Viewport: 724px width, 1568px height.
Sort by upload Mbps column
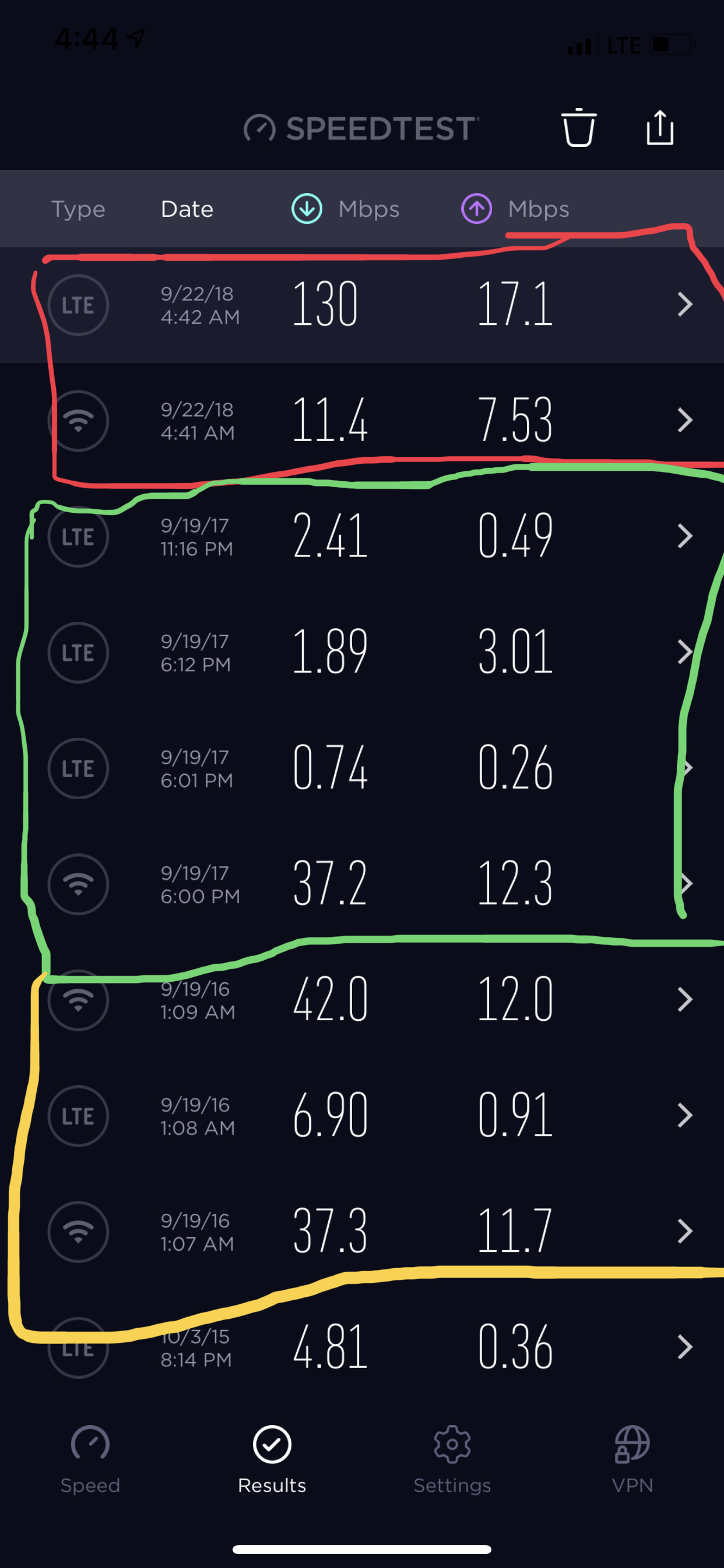tap(515, 209)
